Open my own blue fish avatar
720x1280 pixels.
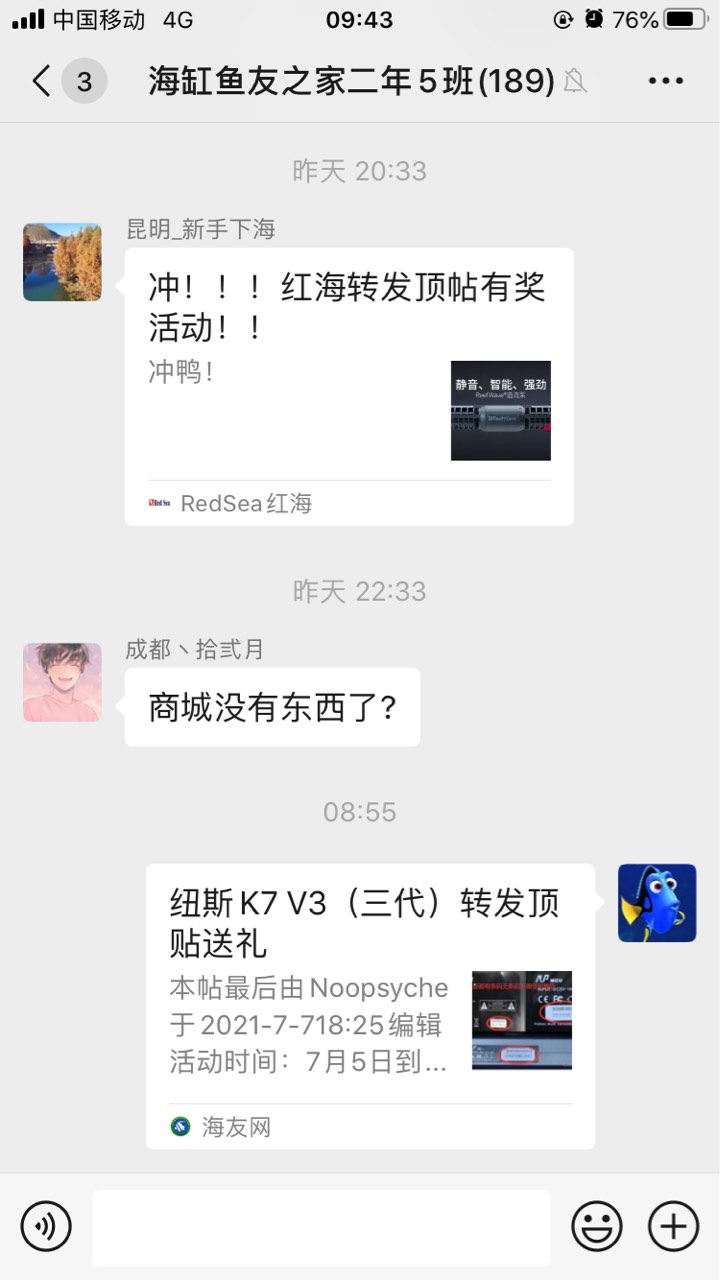click(657, 903)
